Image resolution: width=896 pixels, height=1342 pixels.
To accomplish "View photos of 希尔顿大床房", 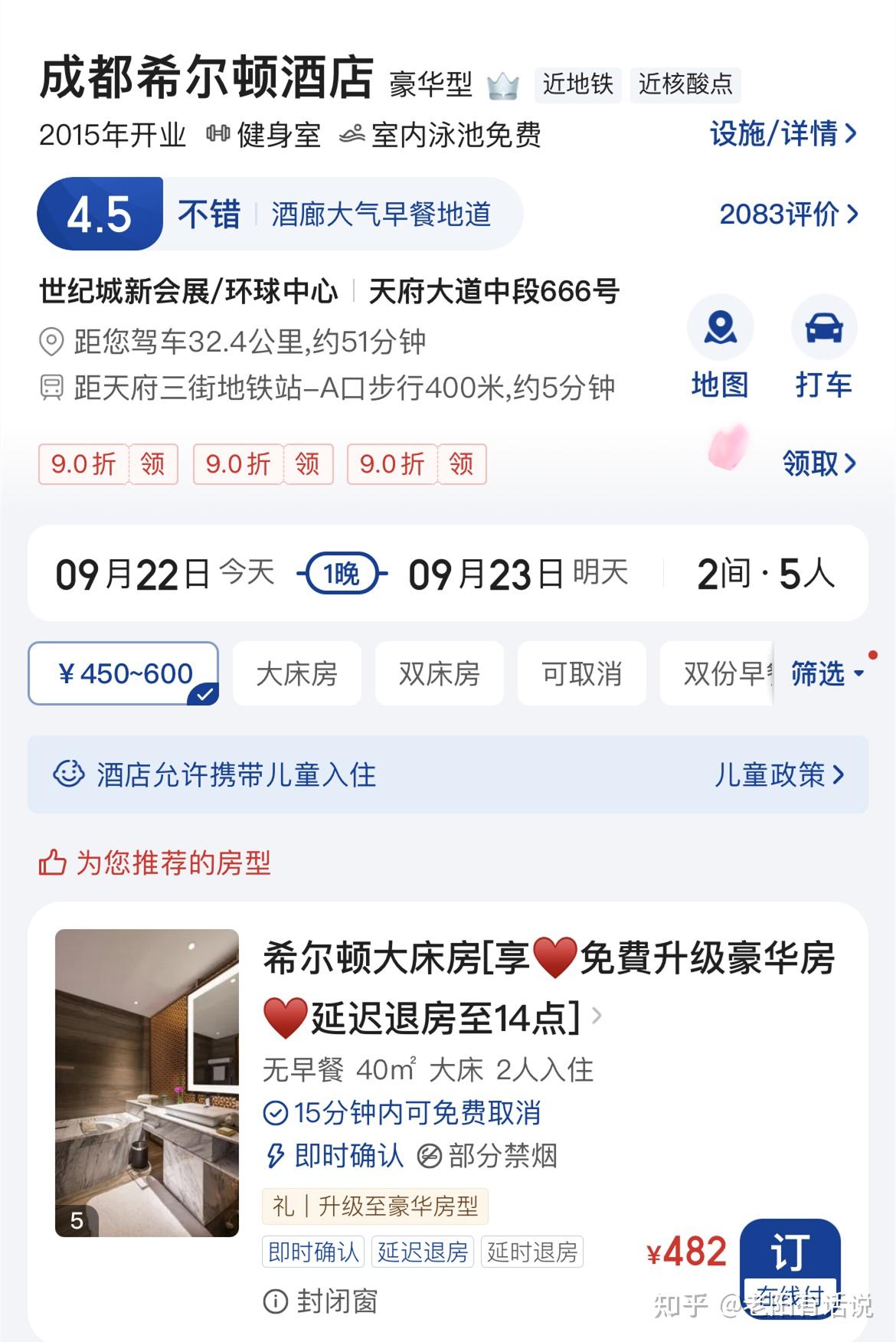I will [x=146, y=1082].
